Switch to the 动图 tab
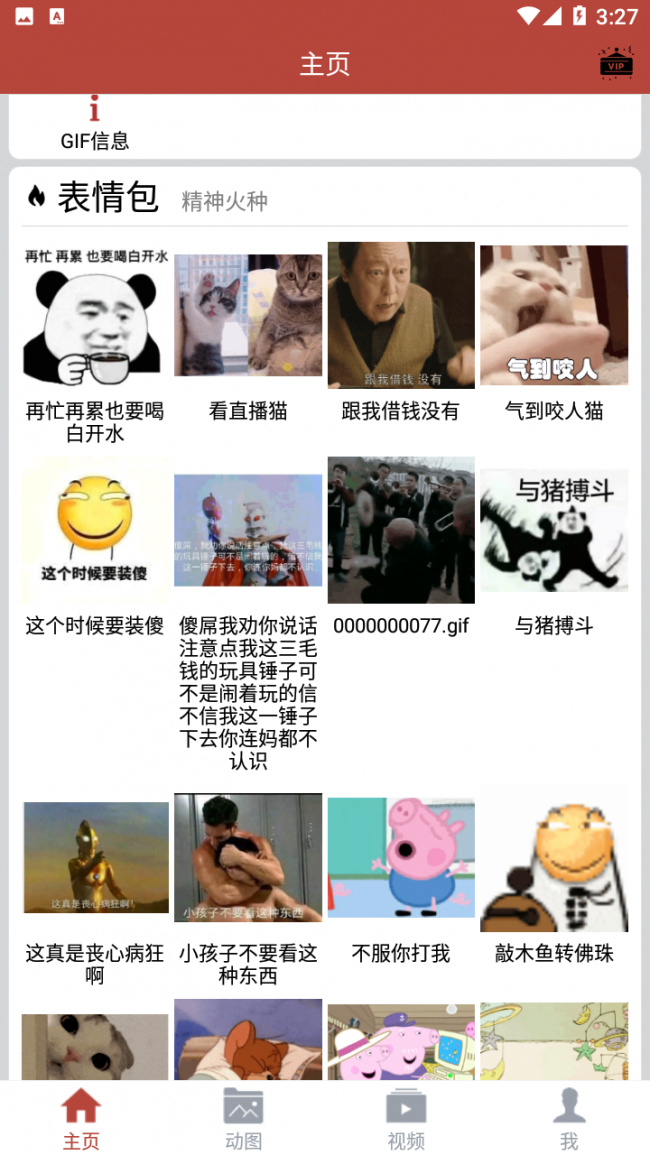650x1155 pixels. [243, 1118]
